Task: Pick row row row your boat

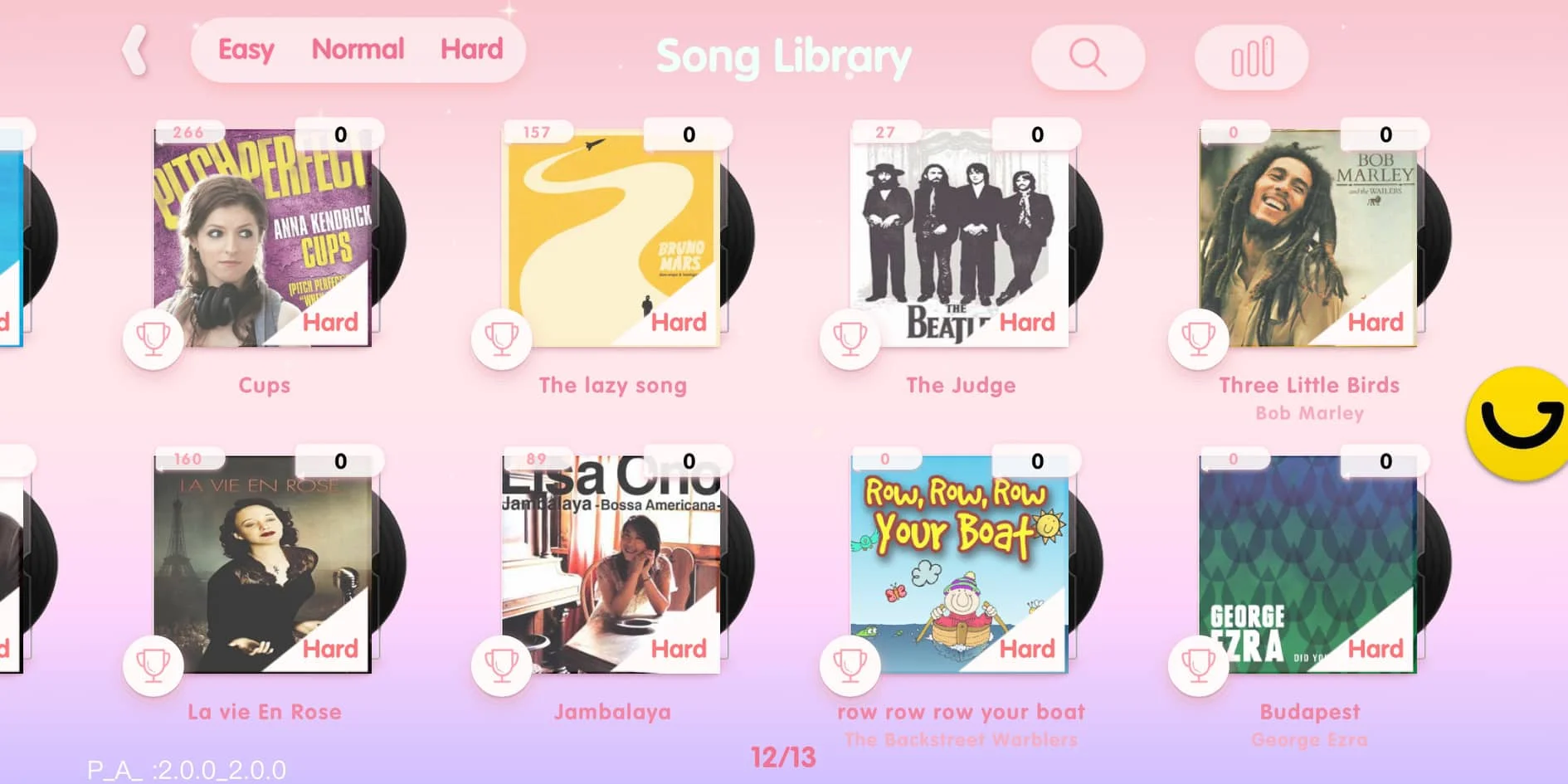Action: tap(960, 564)
